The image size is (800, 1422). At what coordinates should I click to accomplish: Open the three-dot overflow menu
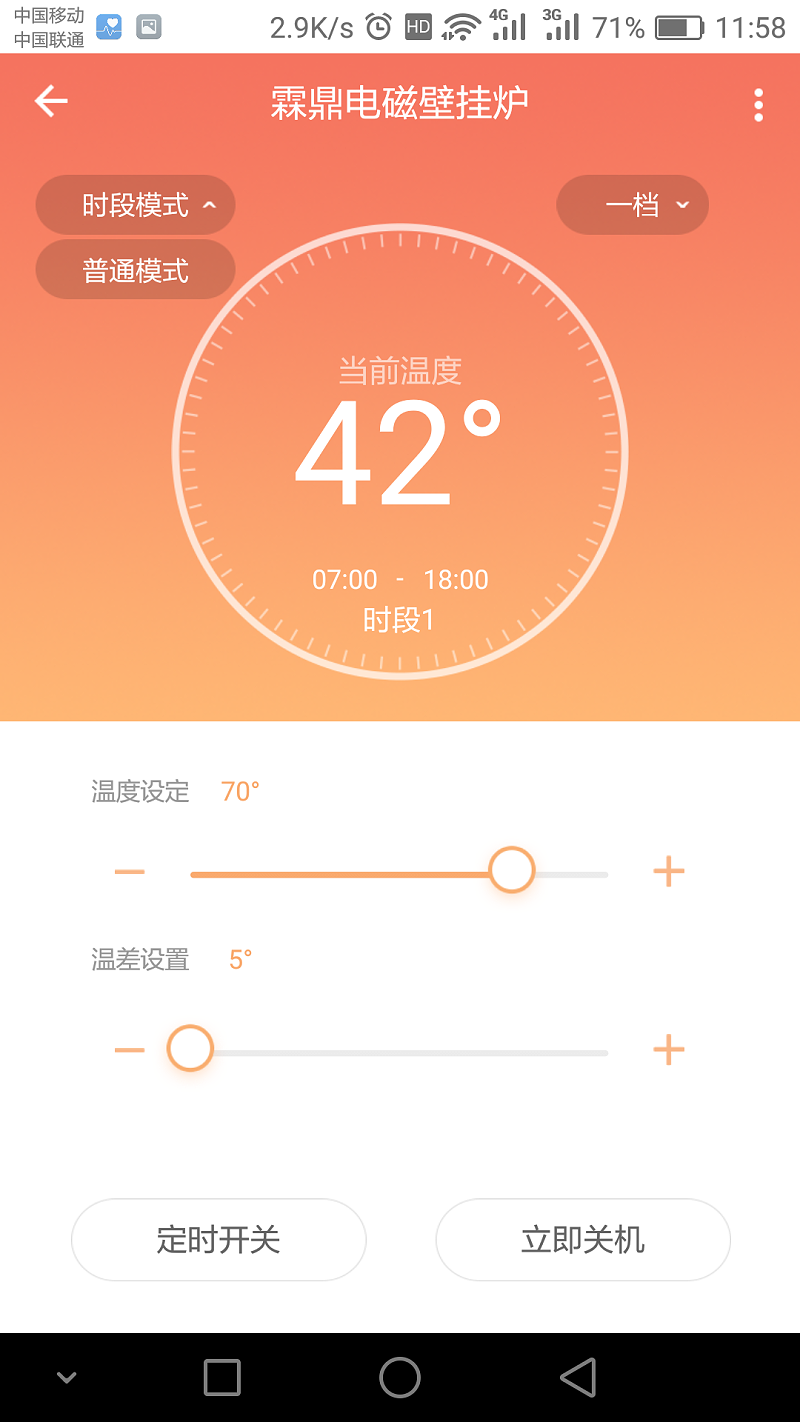click(758, 104)
